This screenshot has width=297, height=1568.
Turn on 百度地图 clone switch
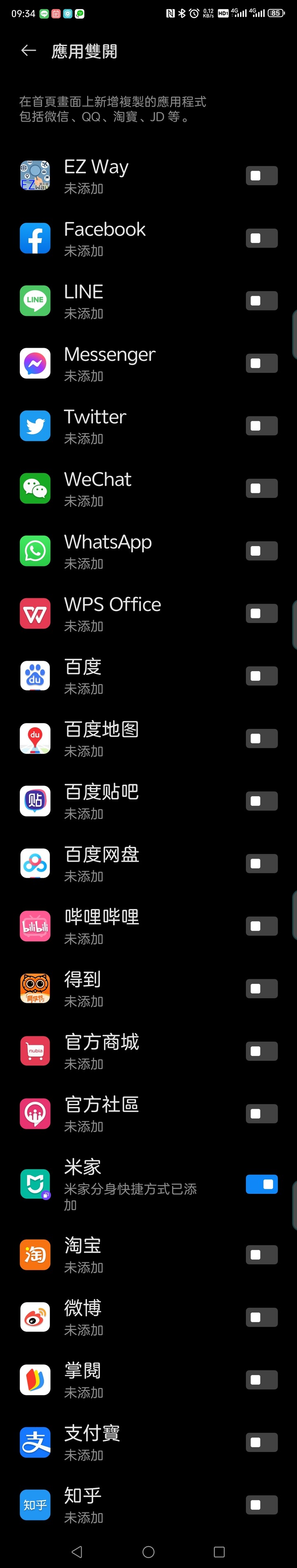click(262, 739)
